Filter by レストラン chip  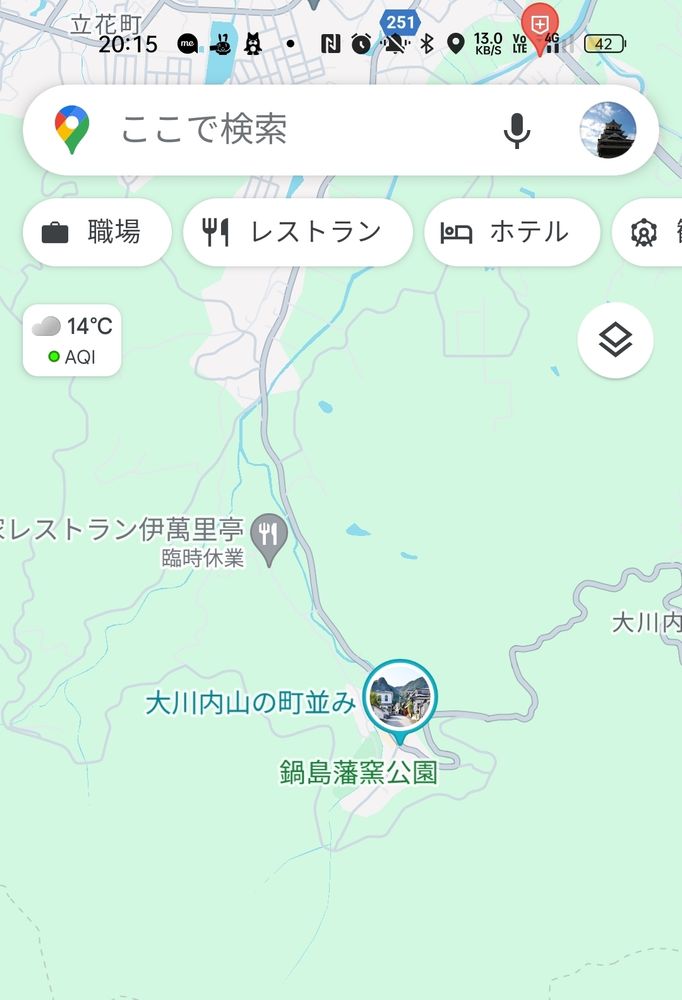(x=297, y=232)
